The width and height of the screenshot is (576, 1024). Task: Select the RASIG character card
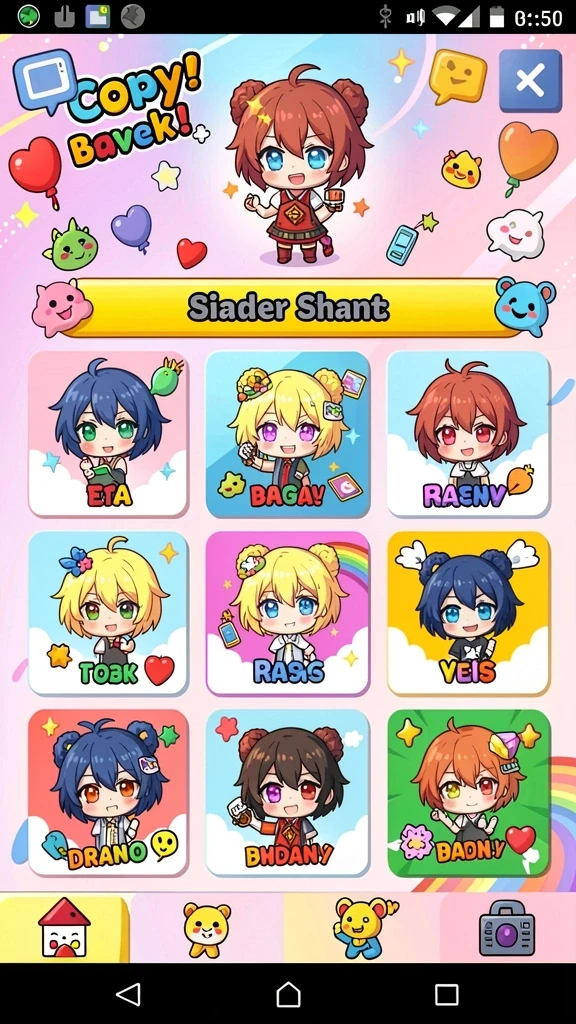(287, 613)
